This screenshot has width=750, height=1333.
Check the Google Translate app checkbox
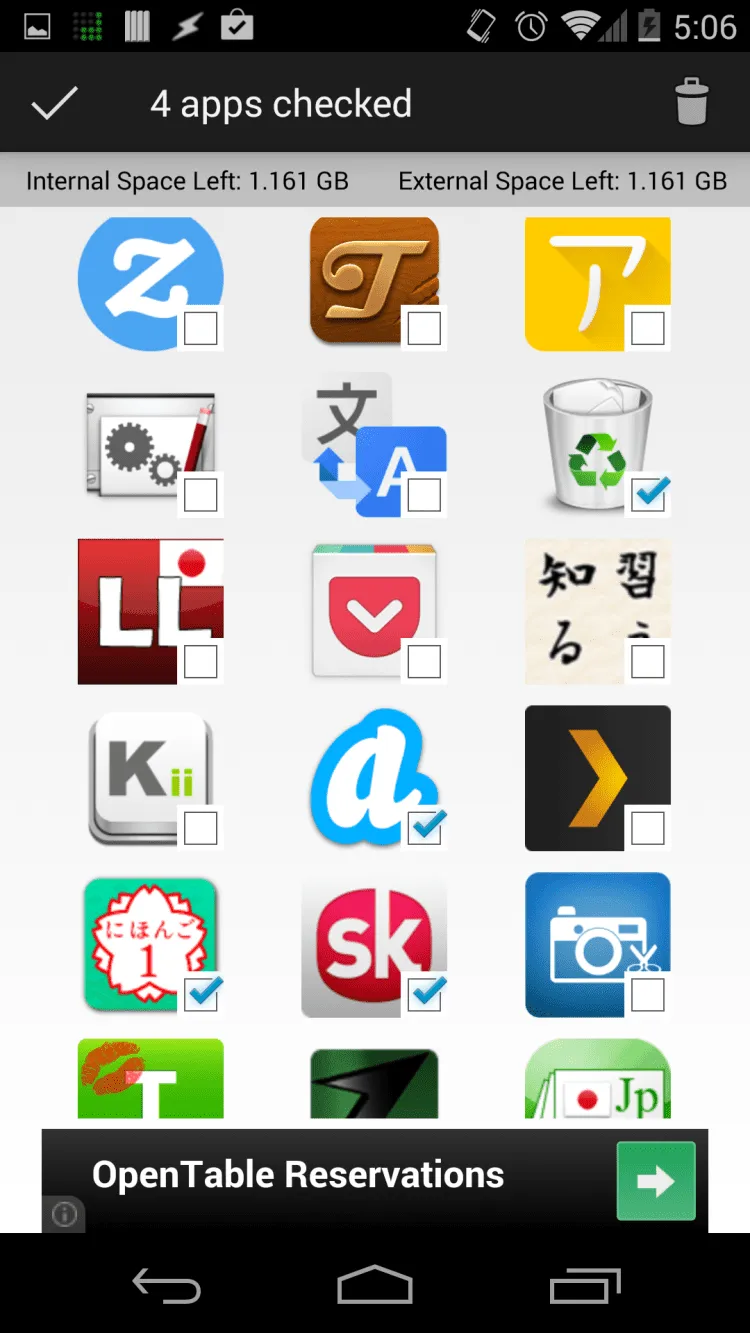424,495
